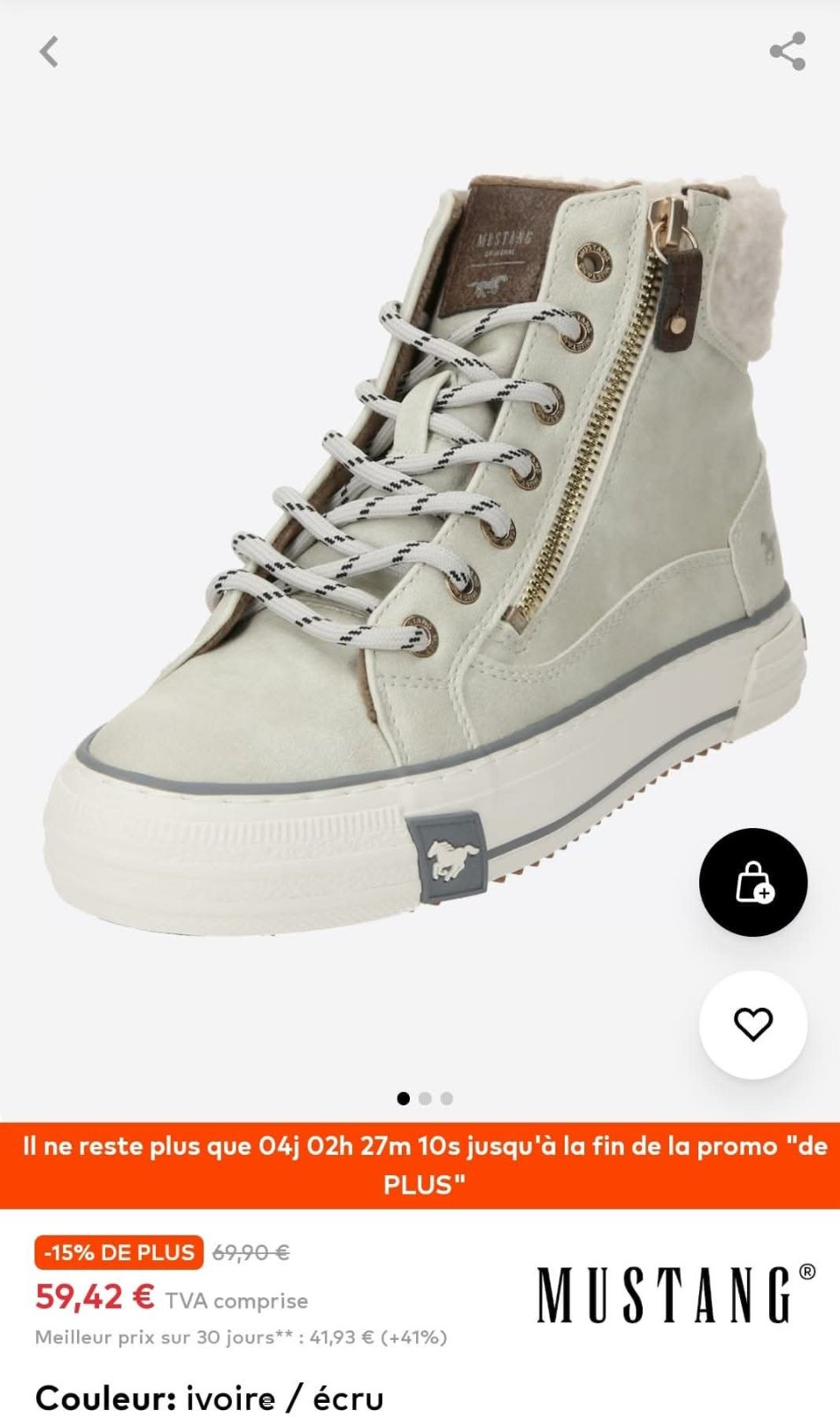This screenshot has height=1417, width=840.
Task: Share this Mustang sneaker product
Action: [787, 51]
